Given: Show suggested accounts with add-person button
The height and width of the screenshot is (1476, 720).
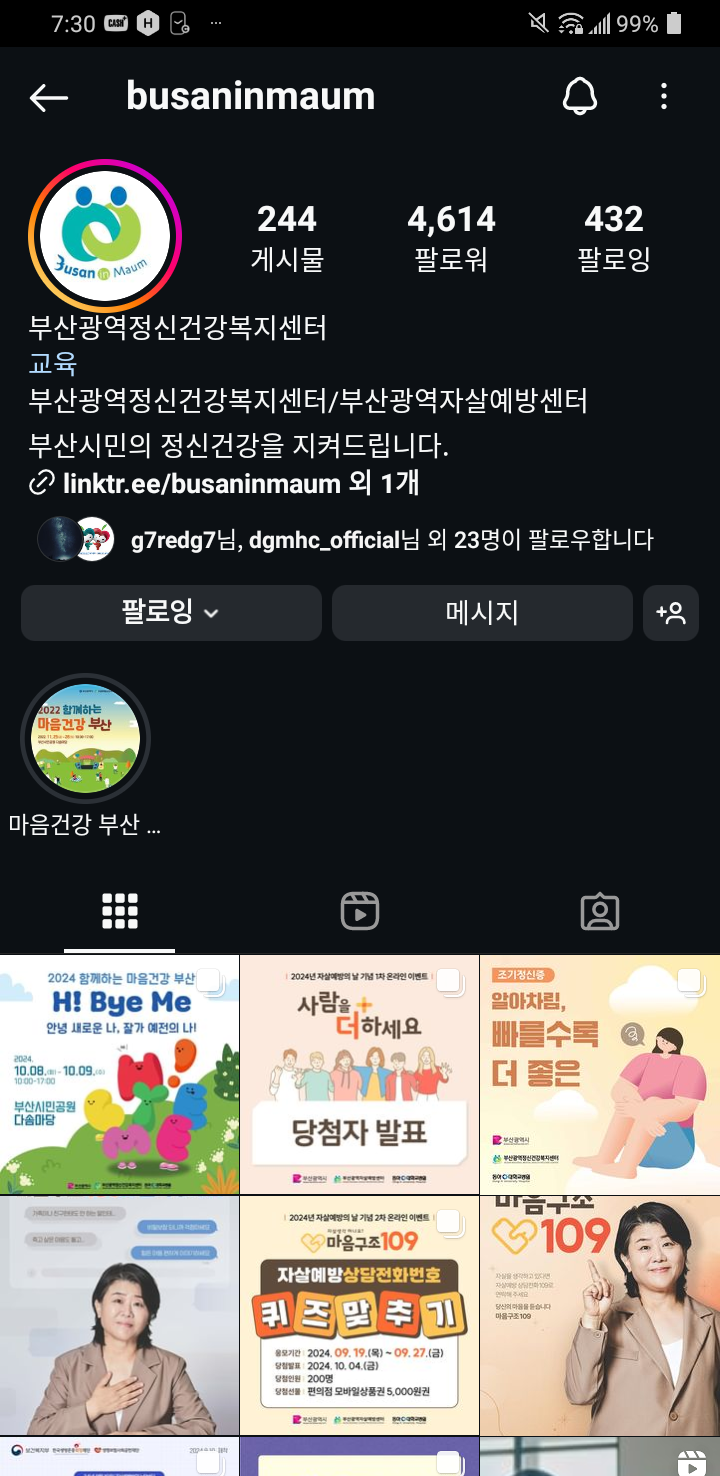Looking at the screenshot, I should pyautogui.click(x=670, y=612).
